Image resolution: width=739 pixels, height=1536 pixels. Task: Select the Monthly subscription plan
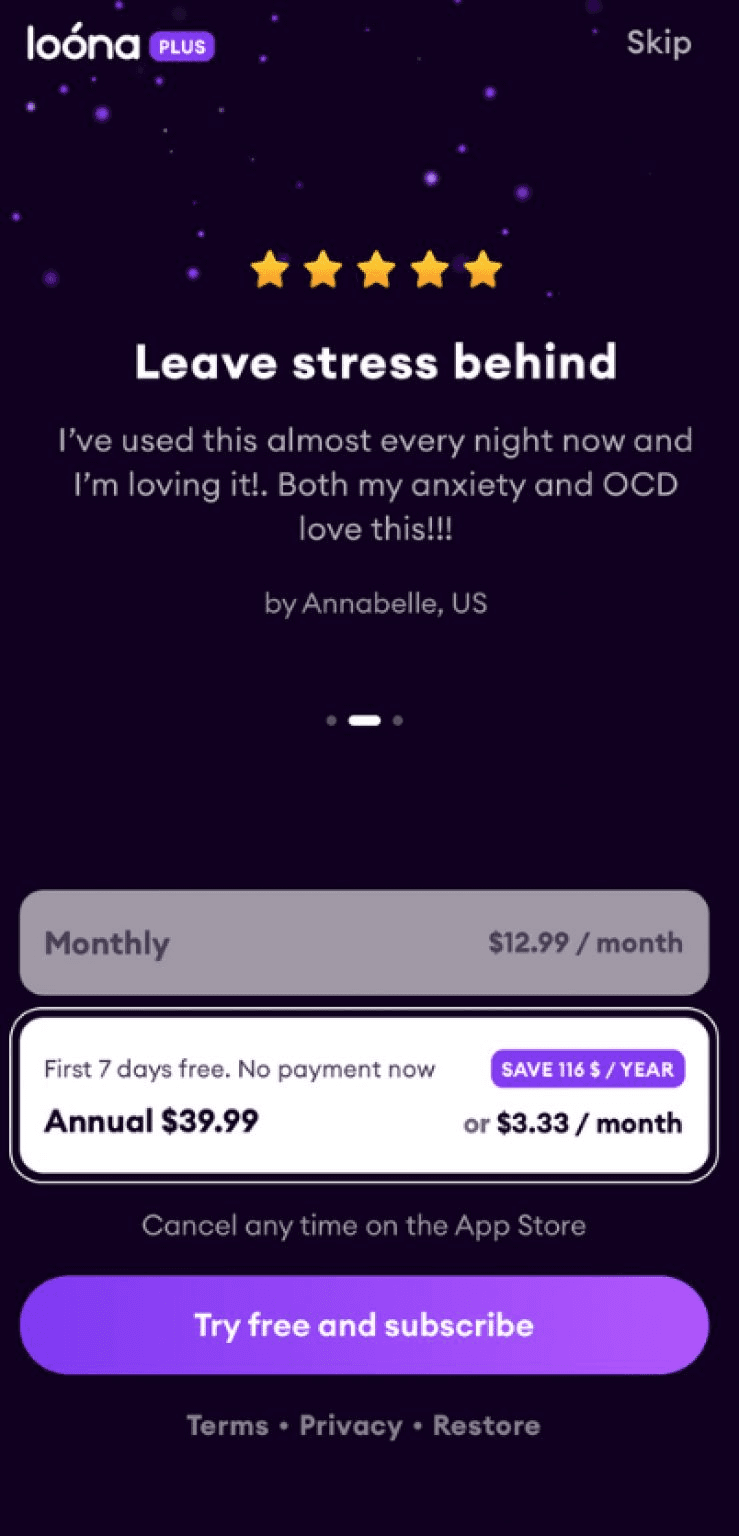[364, 942]
